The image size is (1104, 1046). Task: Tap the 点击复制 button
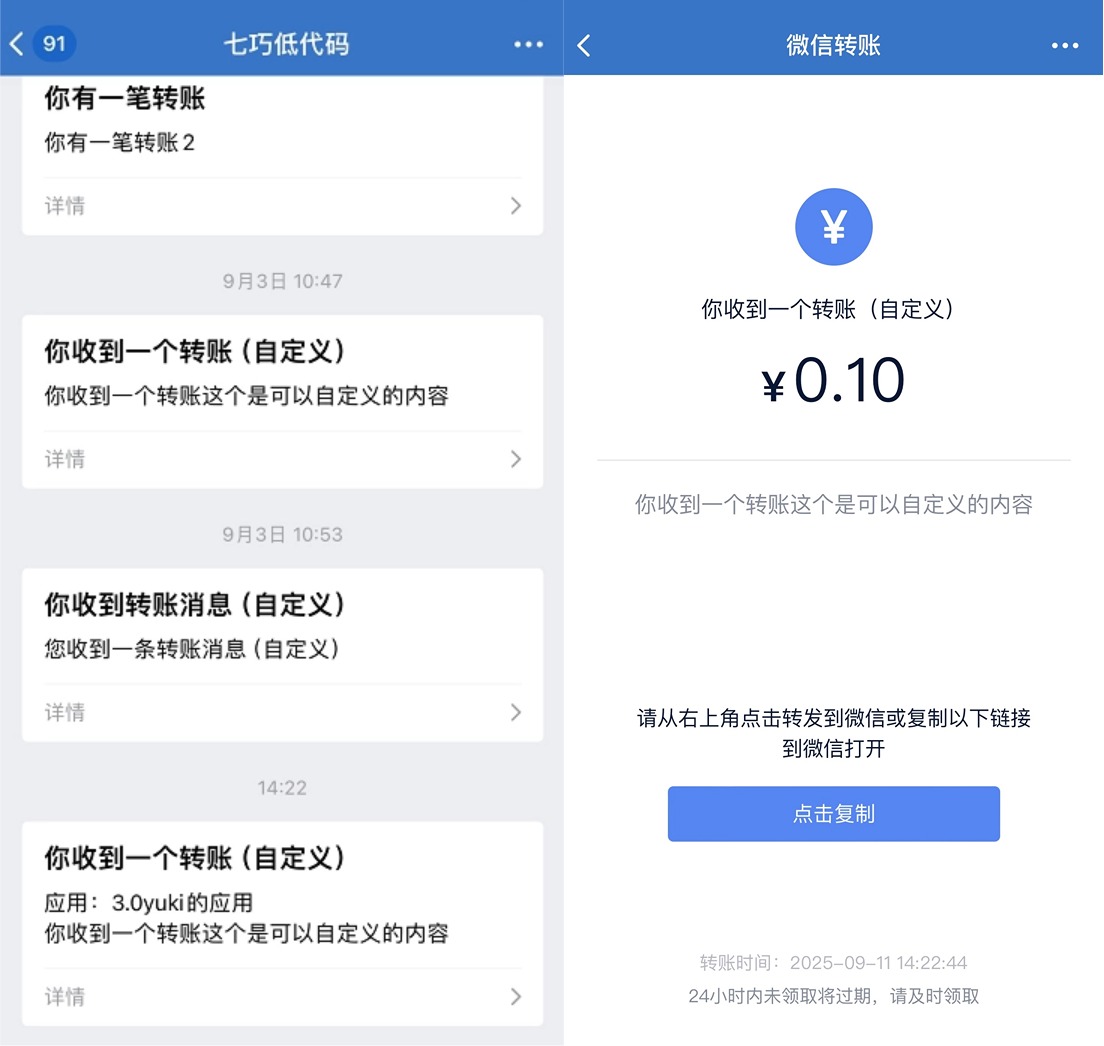click(833, 814)
